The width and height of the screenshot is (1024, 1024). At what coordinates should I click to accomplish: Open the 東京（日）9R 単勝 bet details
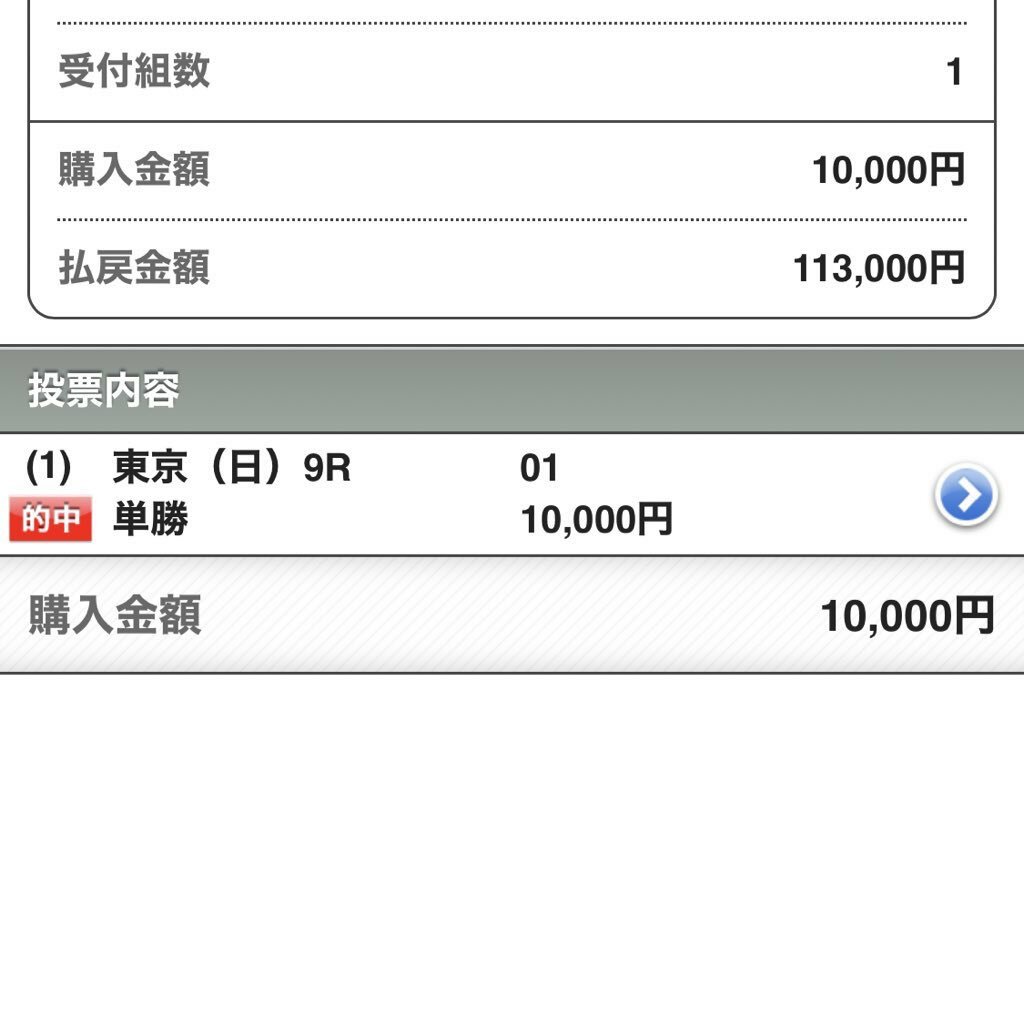[x=965, y=496]
